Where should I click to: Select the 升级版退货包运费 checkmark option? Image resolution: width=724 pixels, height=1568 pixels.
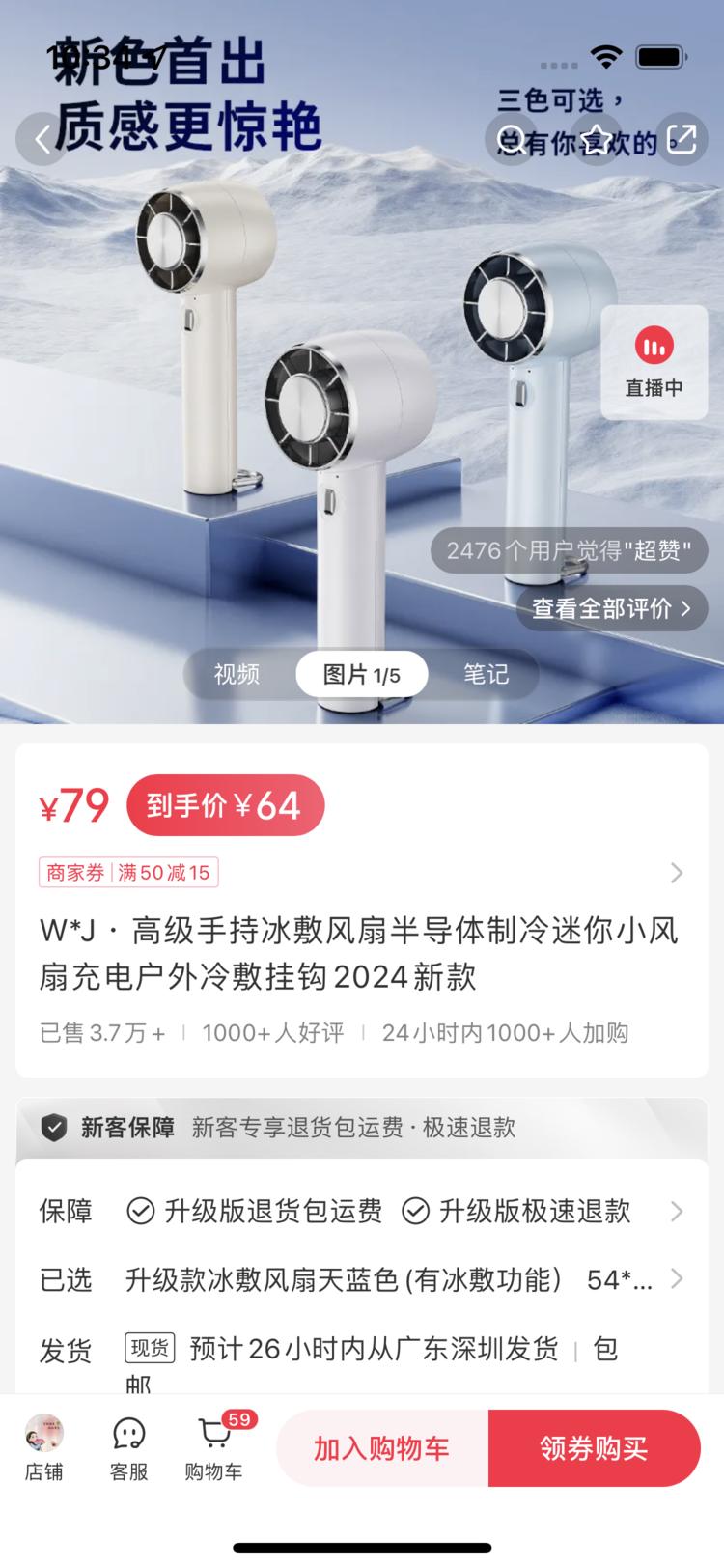point(143,1211)
